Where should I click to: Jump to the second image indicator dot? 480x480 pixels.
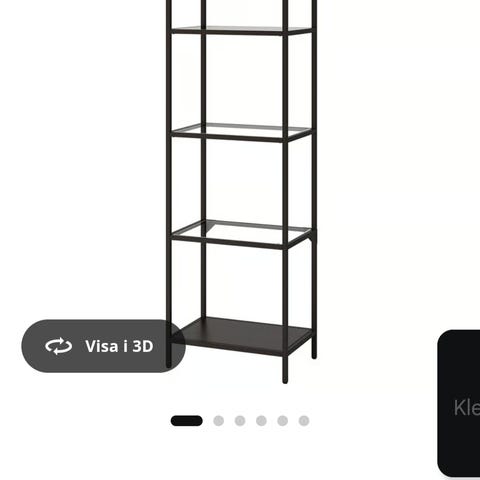219,421
